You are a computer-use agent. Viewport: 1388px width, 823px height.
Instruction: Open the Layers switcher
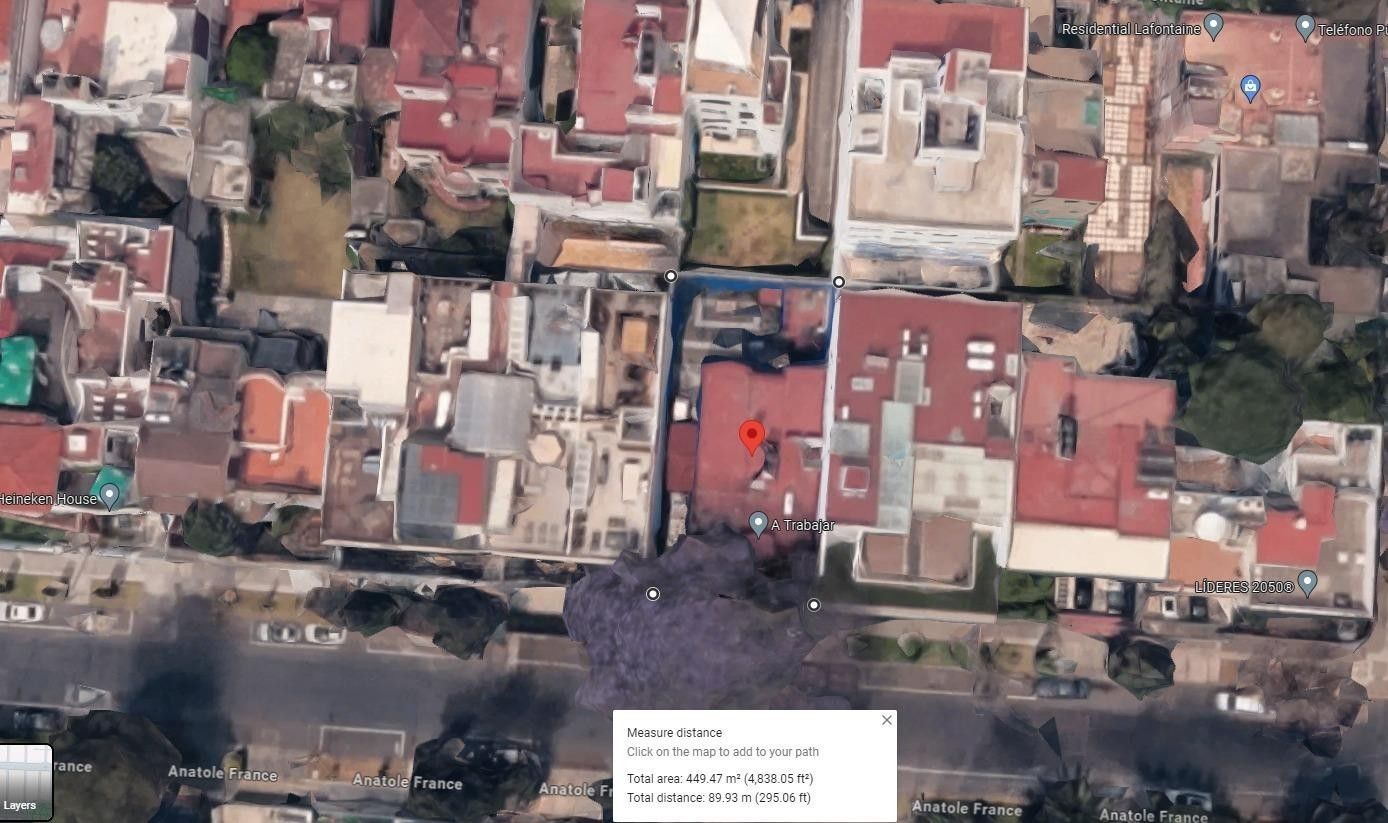(26, 783)
